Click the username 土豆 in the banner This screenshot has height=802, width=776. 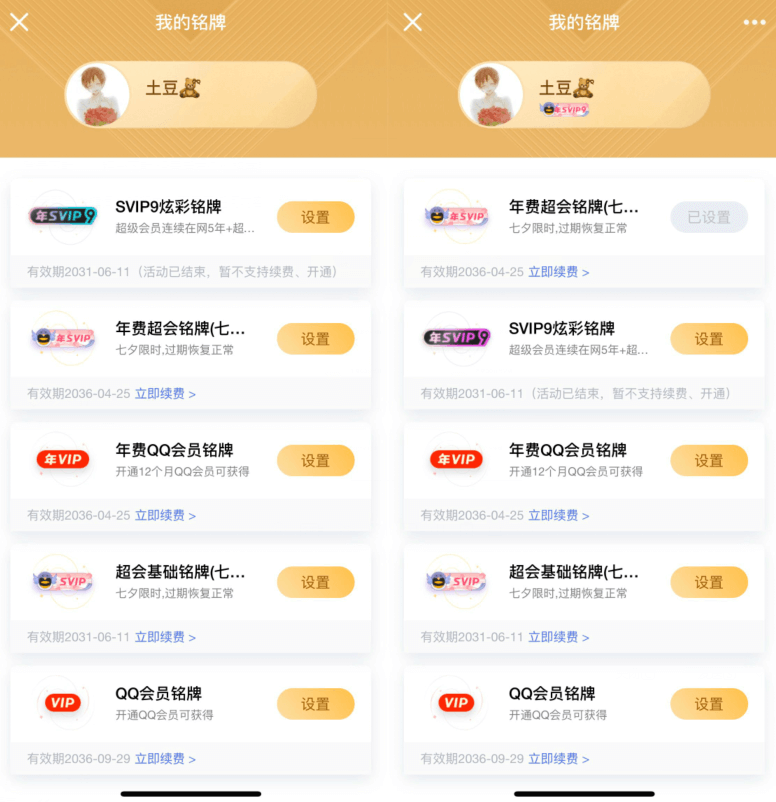coord(168,88)
